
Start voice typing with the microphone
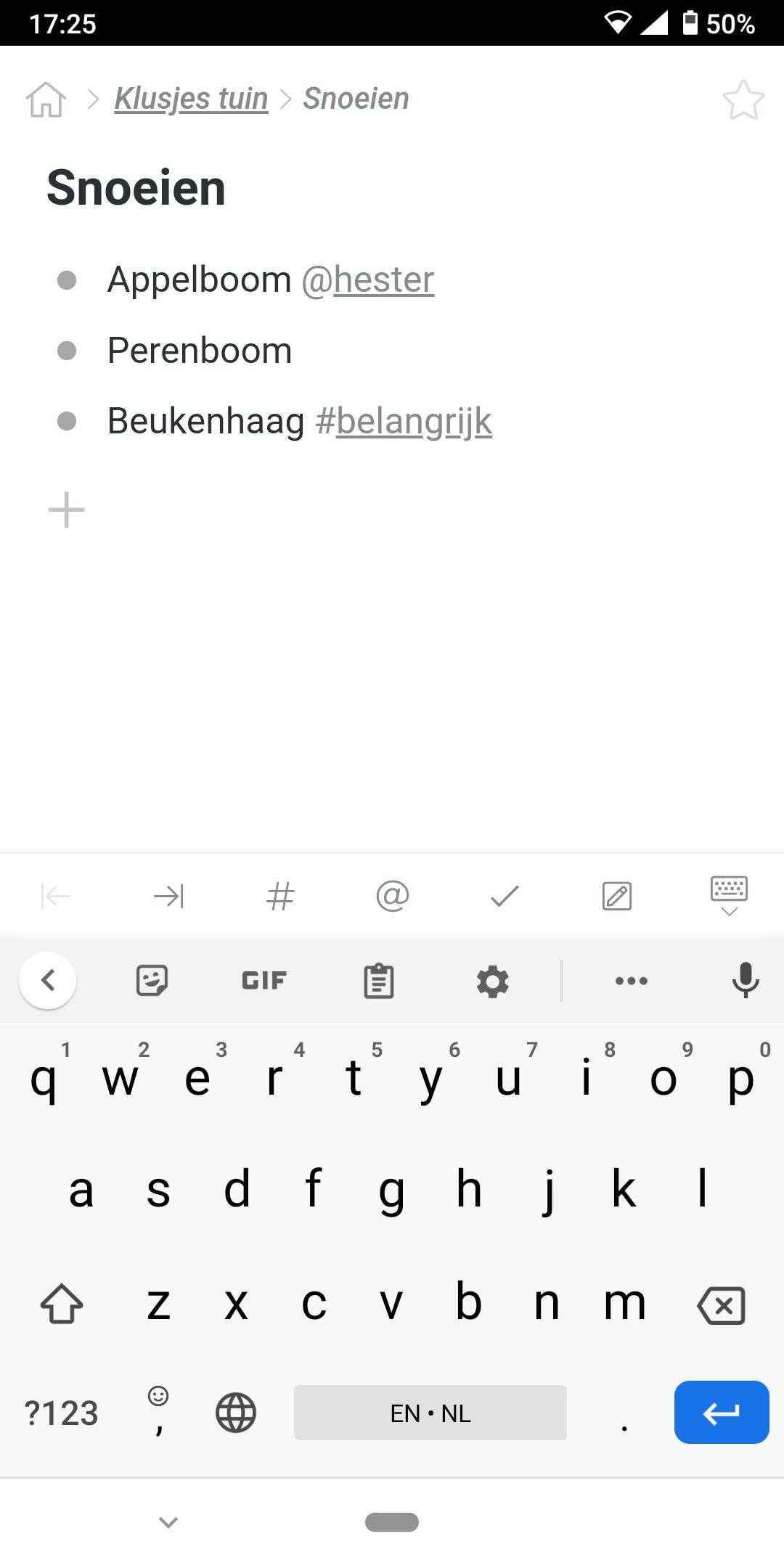[x=744, y=979]
